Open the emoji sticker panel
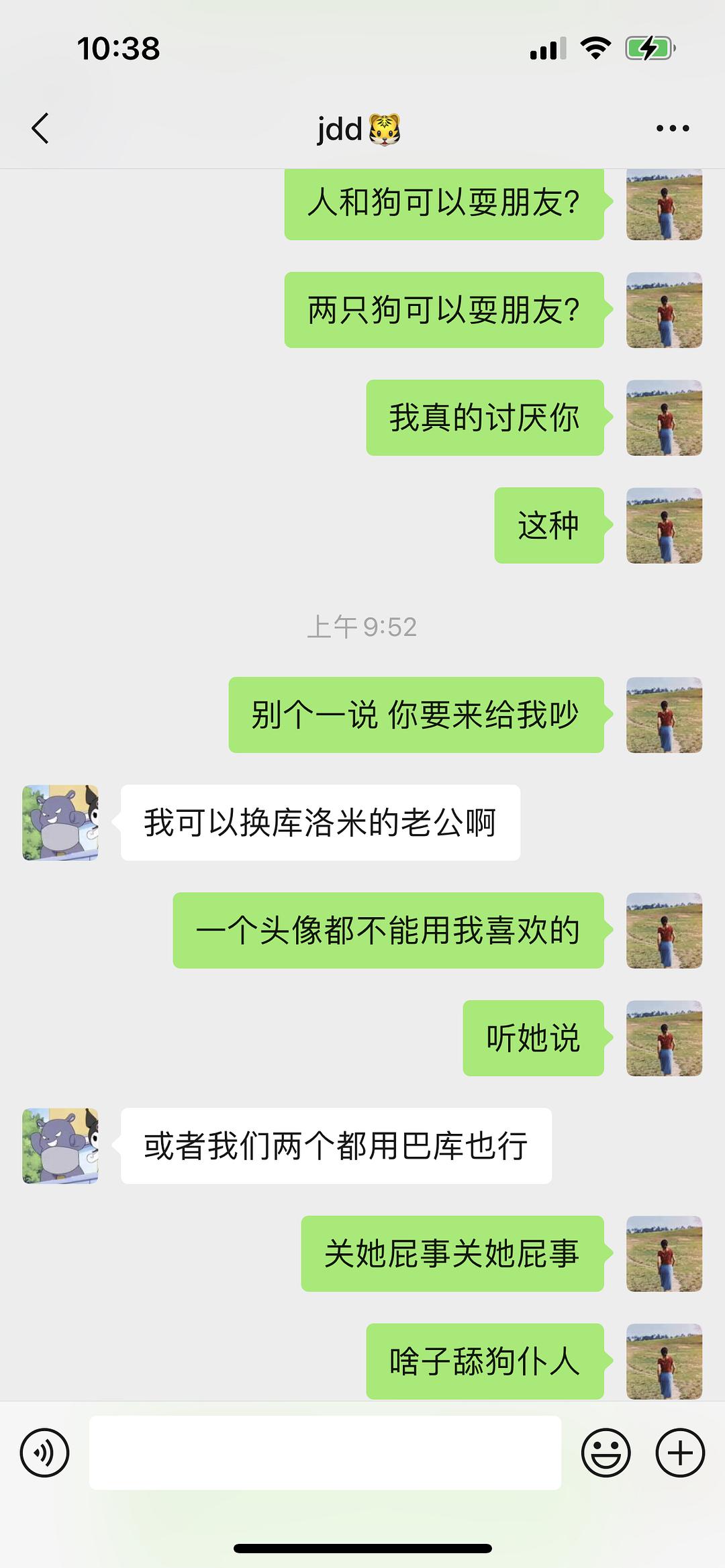 click(606, 1453)
